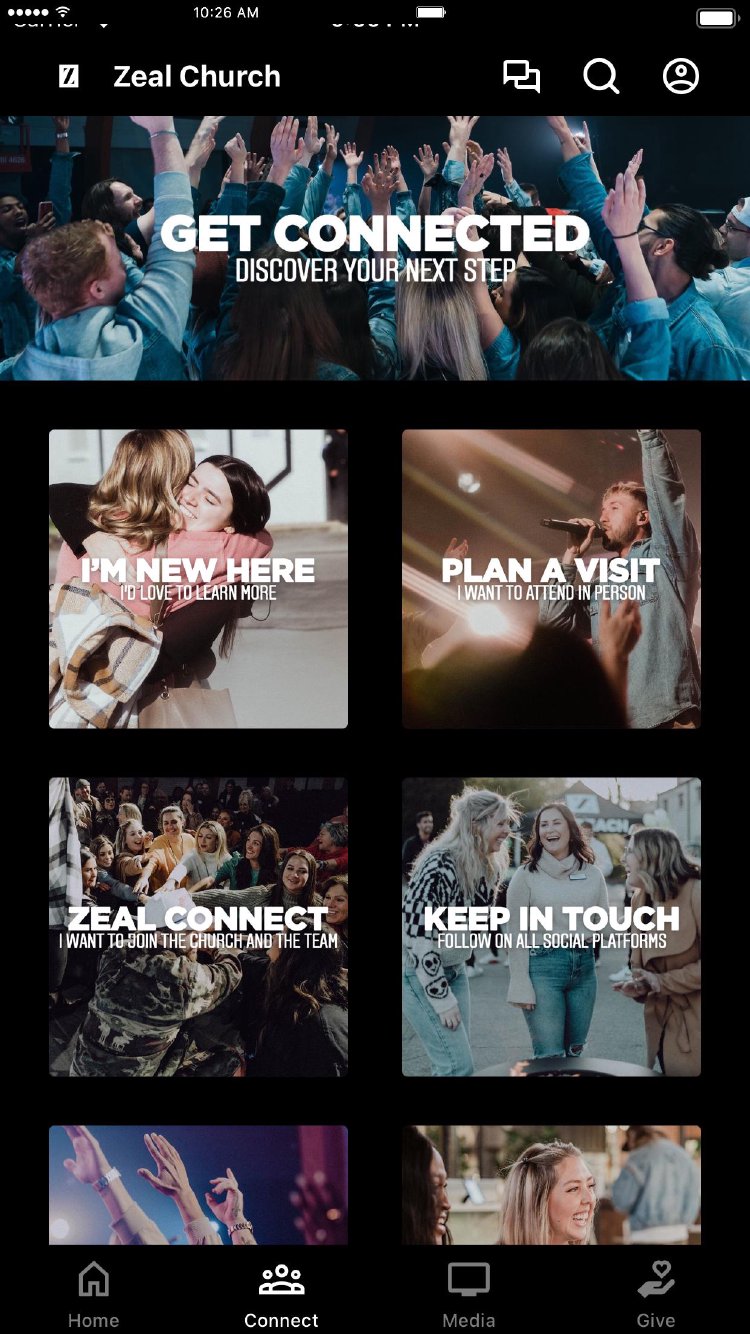The width and height of the screenshot is (750, 1334).
Task: Open the Zeal Connect tile
Action: [199, 927]
